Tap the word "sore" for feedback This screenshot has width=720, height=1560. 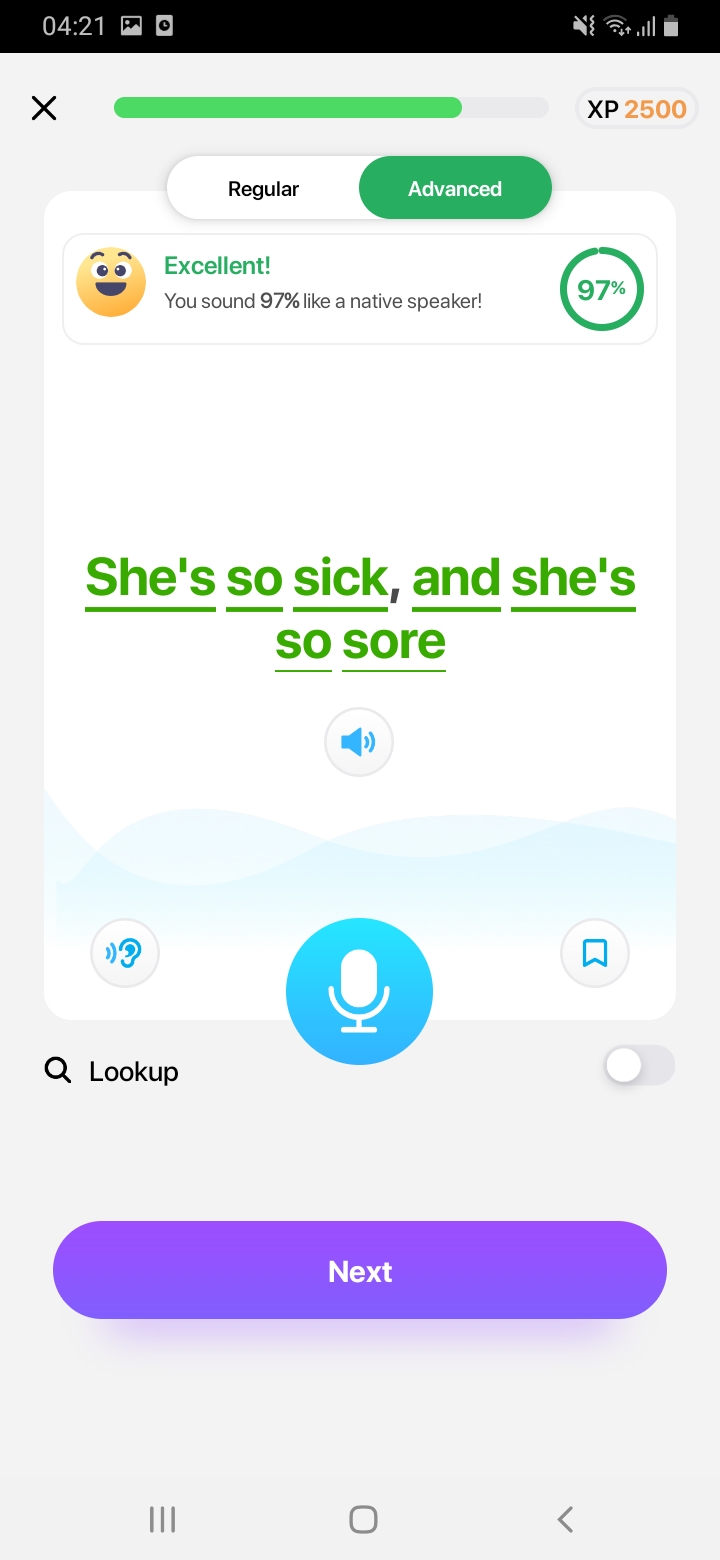pos(394,642)
